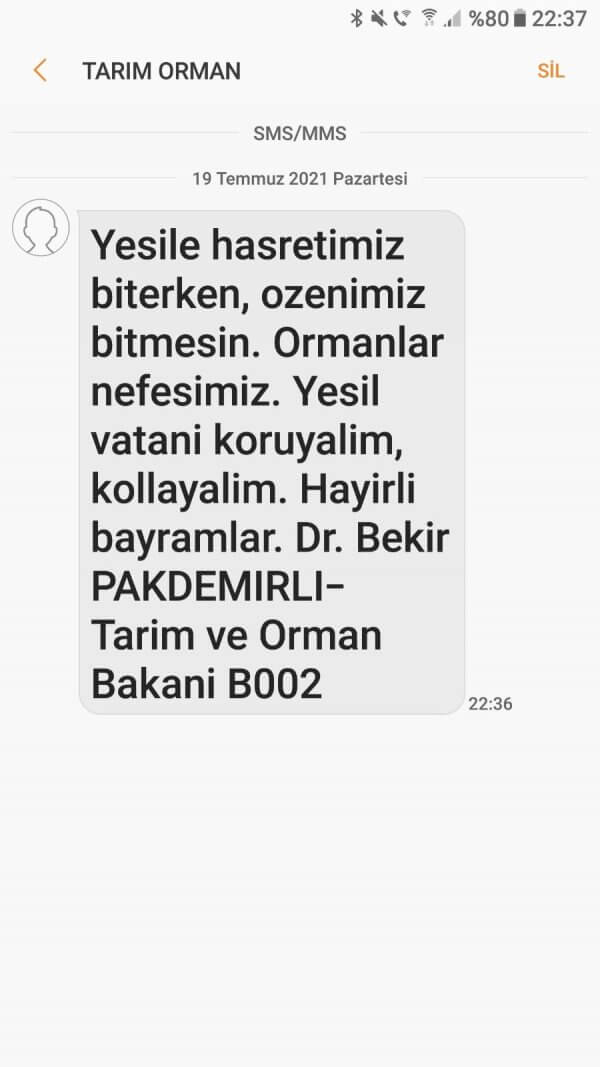Image resolution: width=600 pixels, height=1067 pixels.
Task: Open the sender's contact avatar
Action: (40, 228)
